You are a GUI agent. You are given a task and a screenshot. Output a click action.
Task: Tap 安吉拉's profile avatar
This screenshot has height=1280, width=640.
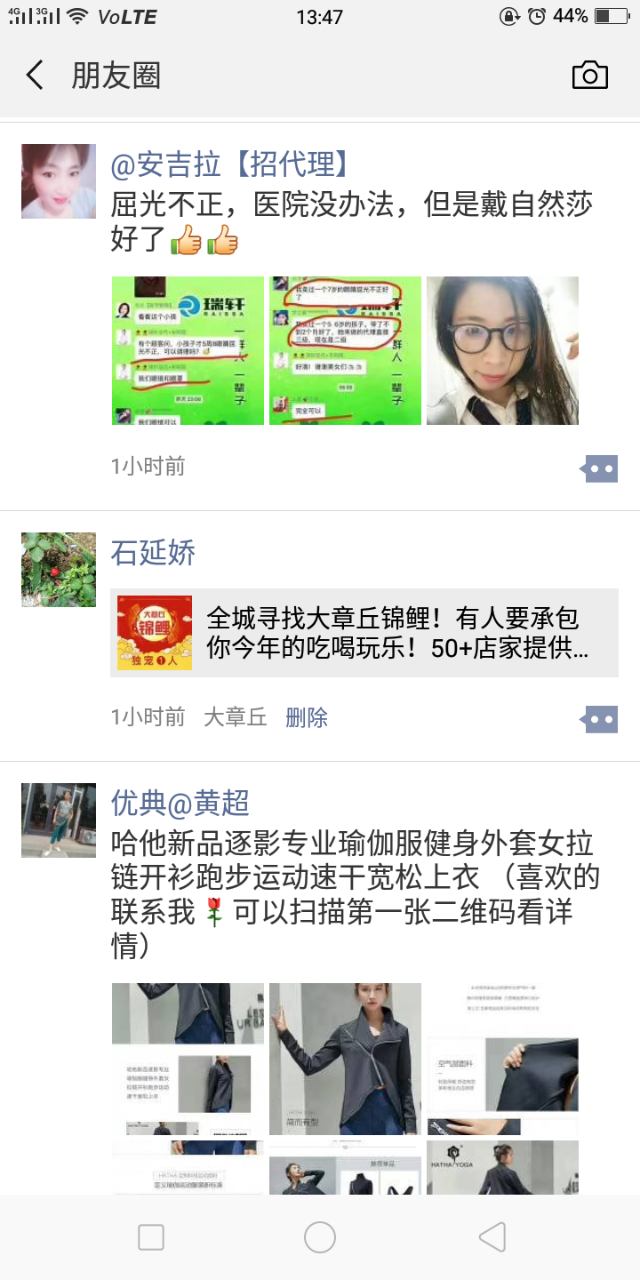(59, 181)
